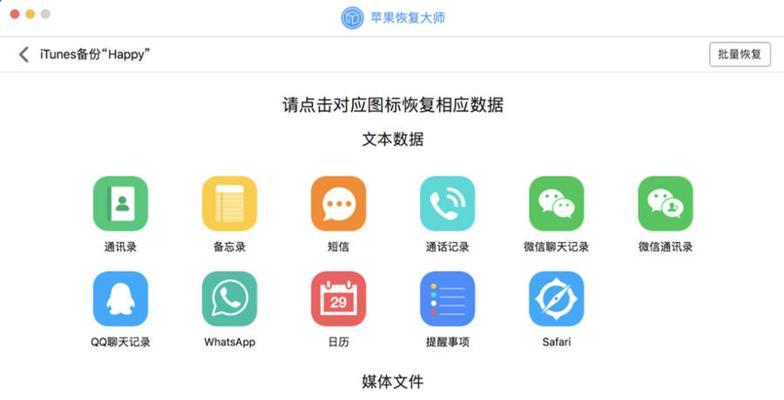
Task: Minimize the window with yellow button
Action: (x=30, y=15)
